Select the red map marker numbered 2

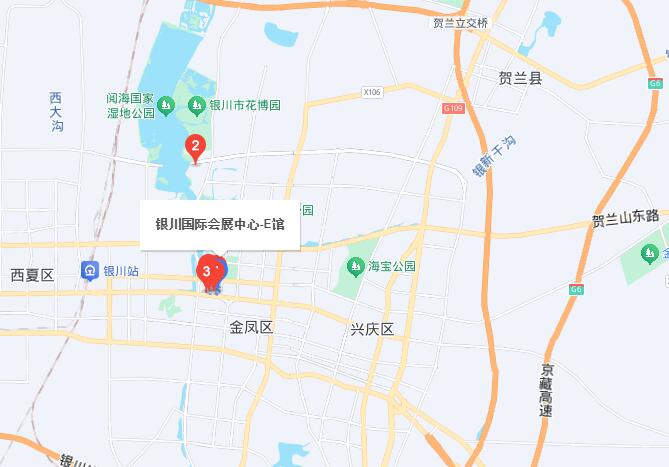197,149
